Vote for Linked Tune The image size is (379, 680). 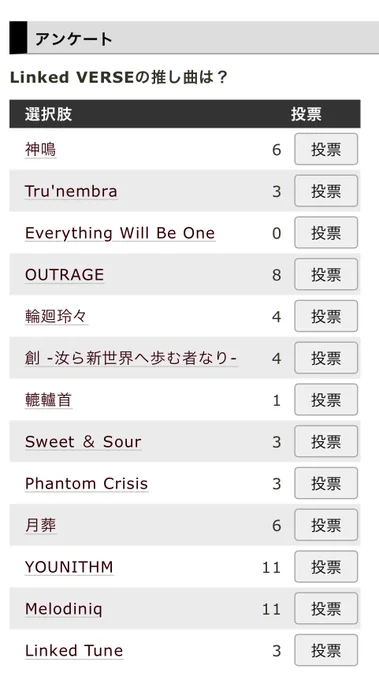point(326,651)
